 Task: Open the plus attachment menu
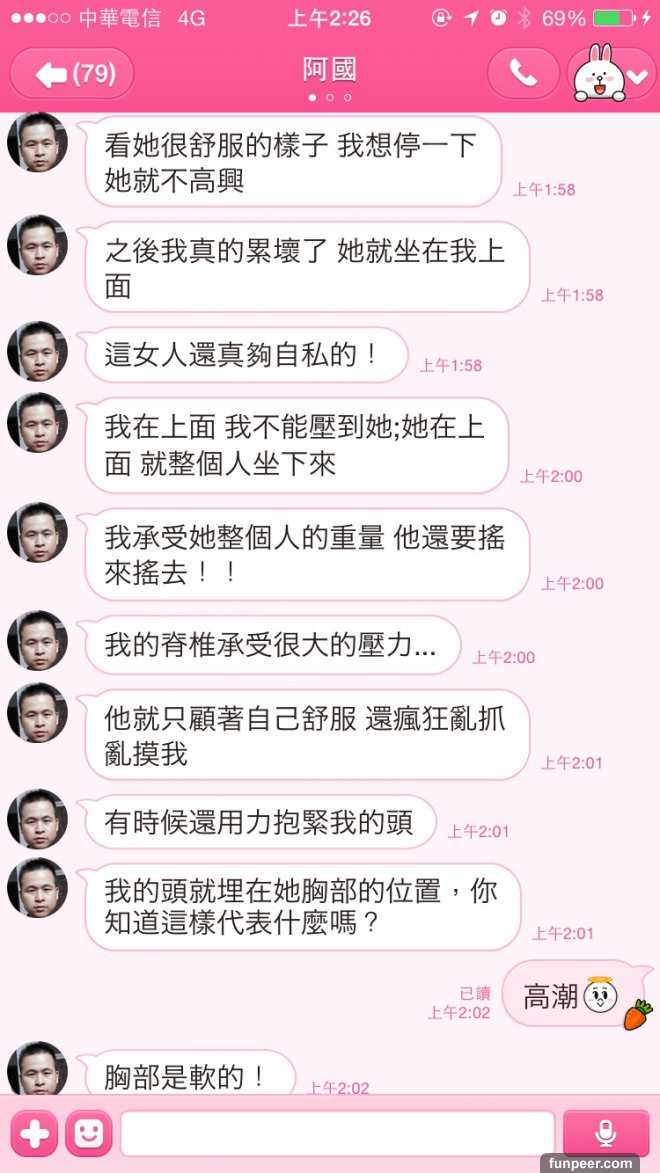[x=35, y=1133]
